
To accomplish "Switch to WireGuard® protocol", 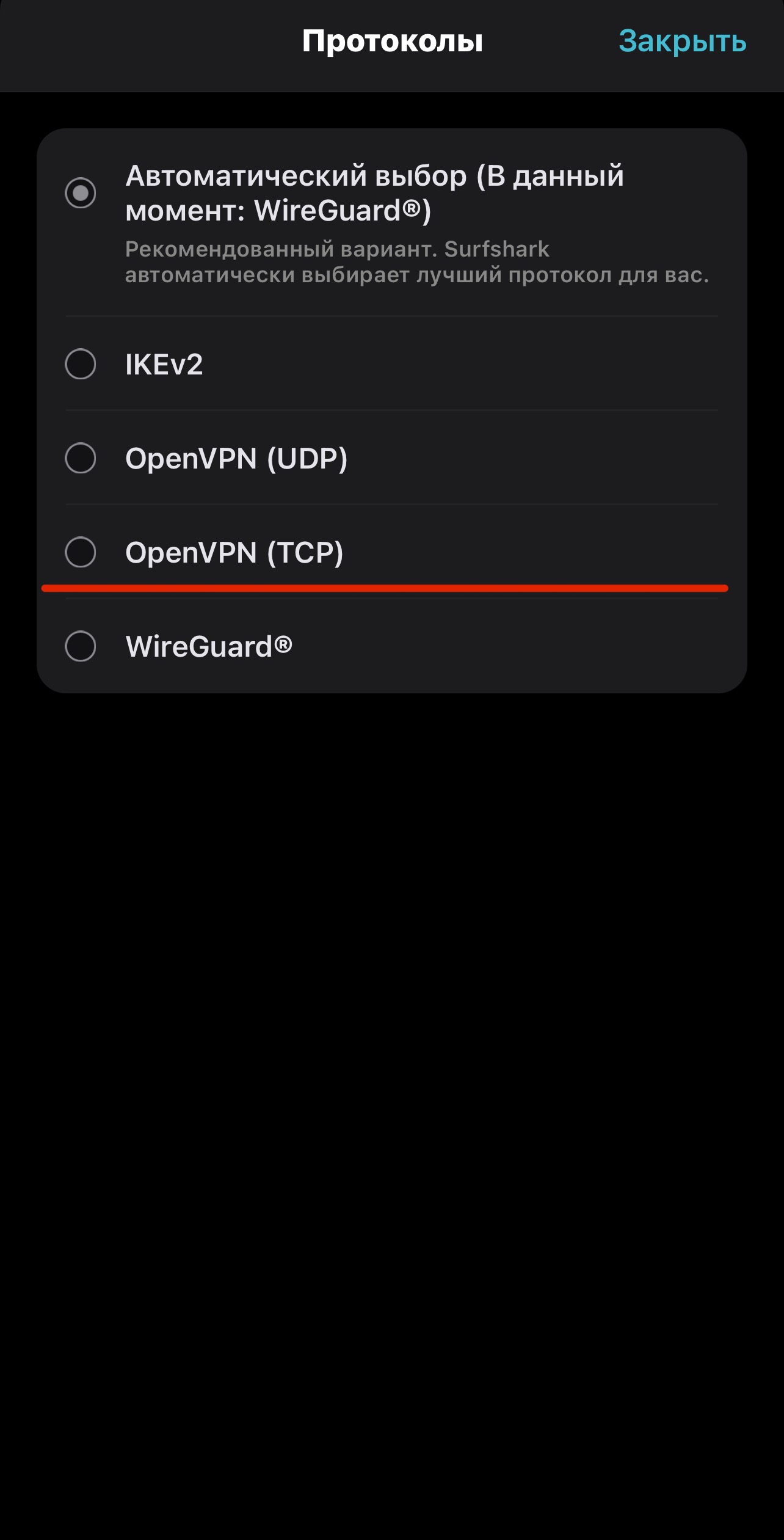I will [x=81, y=646].
